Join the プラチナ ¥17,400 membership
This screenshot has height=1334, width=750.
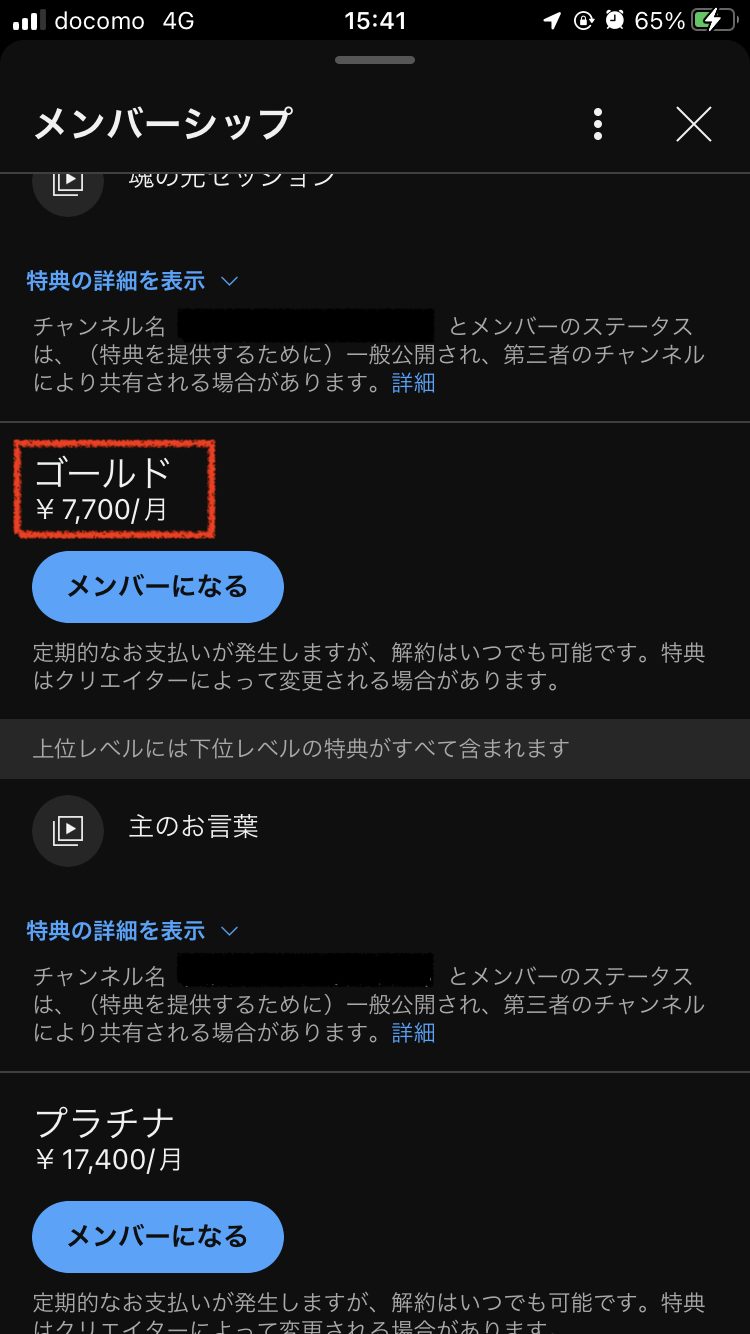(158, 1237)
